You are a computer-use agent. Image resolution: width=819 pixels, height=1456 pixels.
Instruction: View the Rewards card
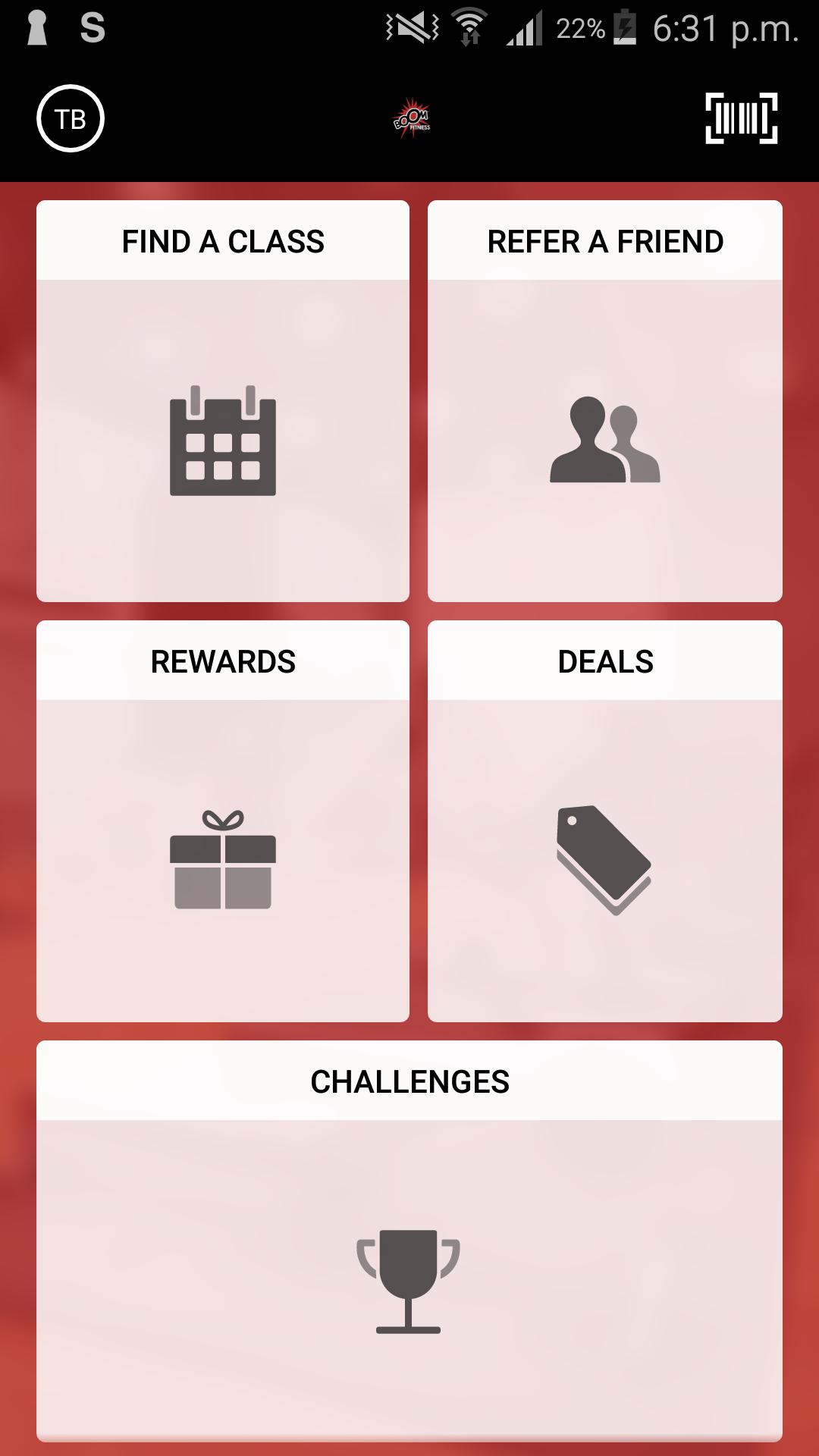pyautogui.click(x=223, y=821)
